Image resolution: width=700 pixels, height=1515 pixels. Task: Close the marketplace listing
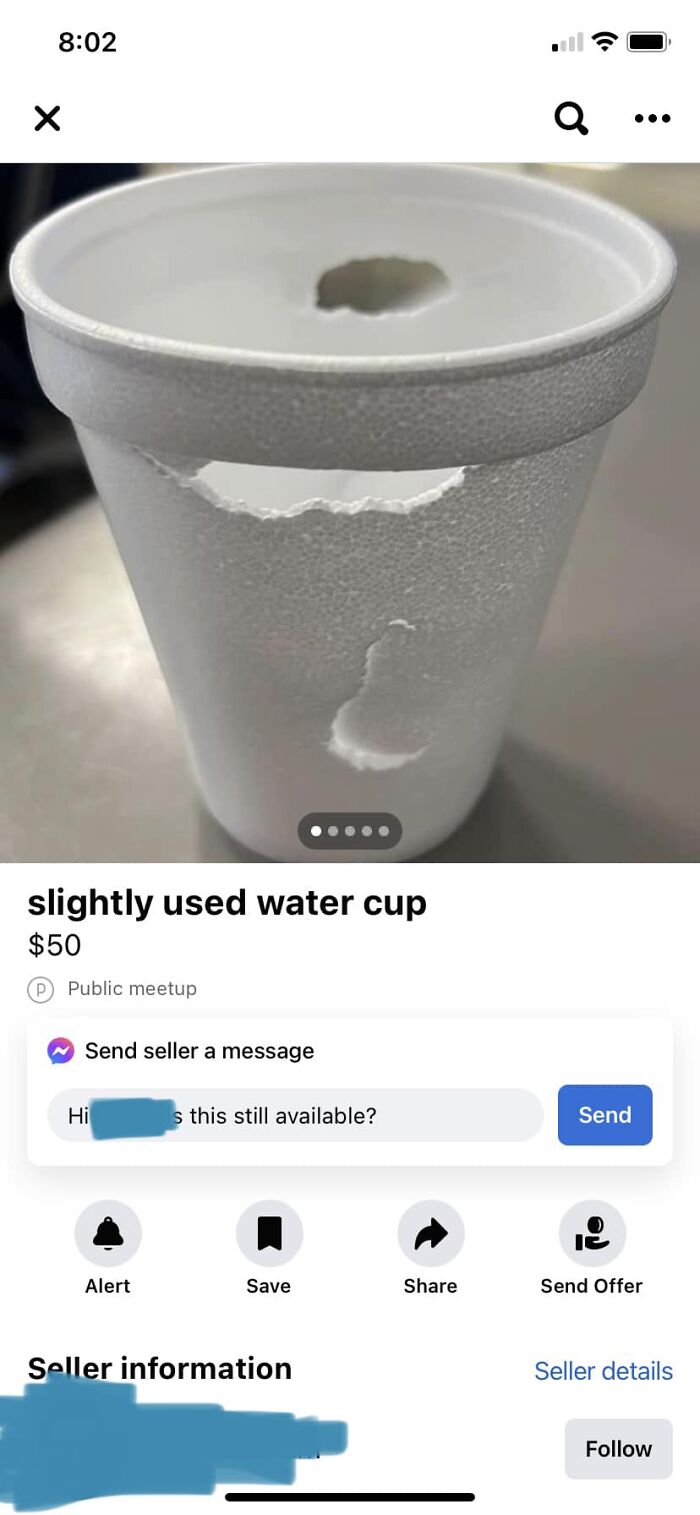[x=47, y=119]
